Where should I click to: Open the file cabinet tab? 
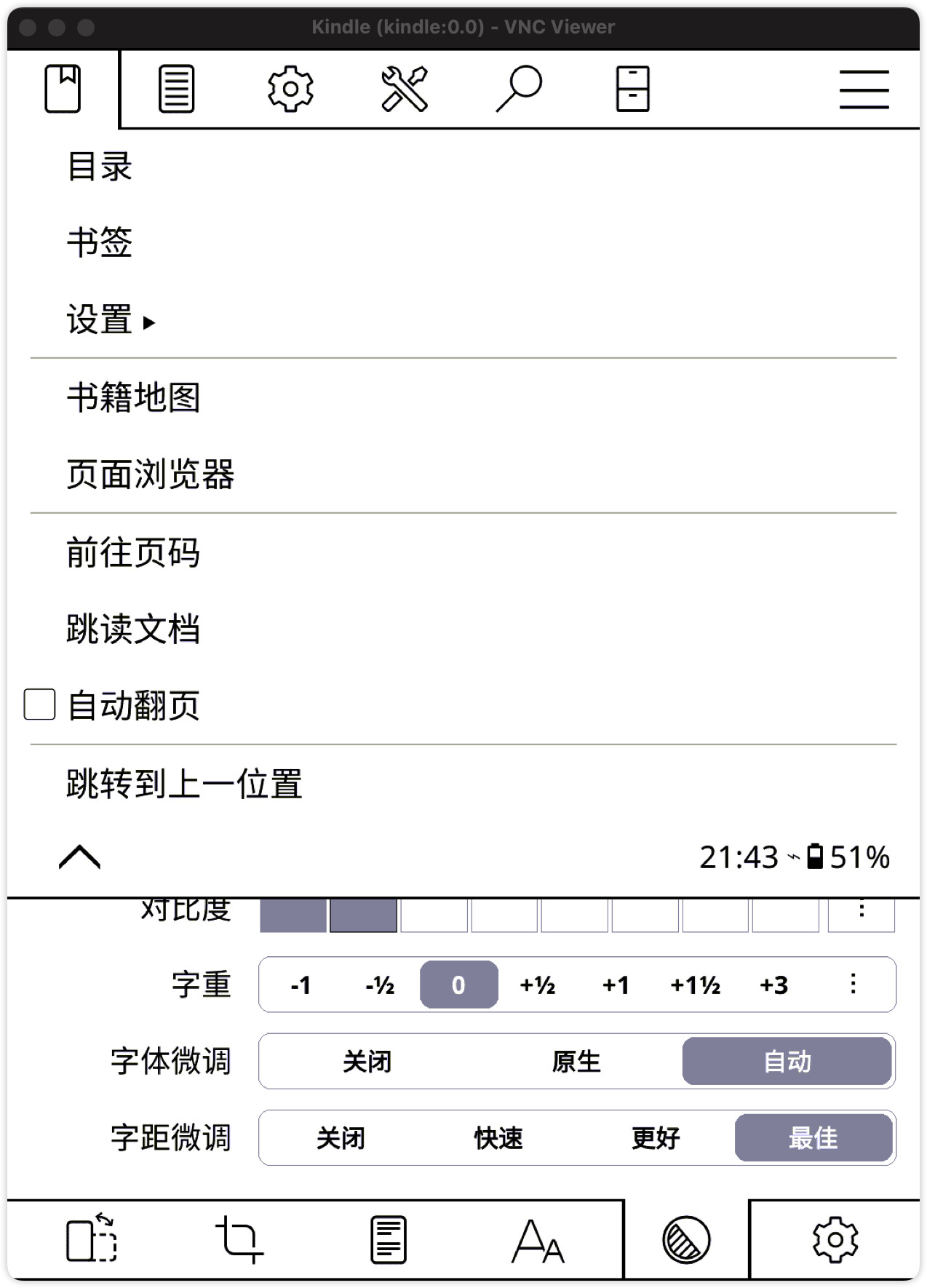tap(632, 90)
